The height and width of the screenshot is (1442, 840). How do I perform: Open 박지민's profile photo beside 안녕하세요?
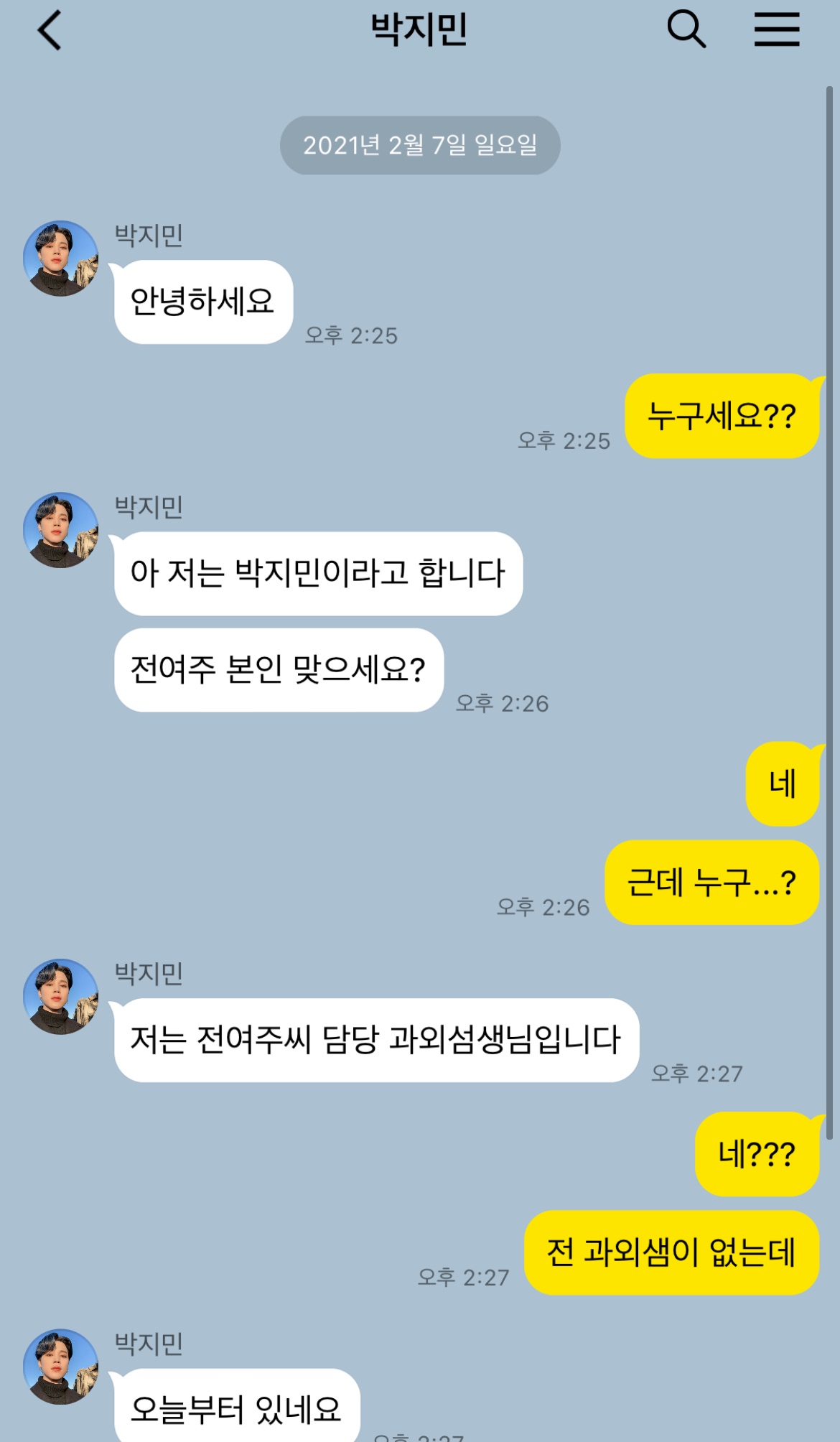(x=61, y=259)
